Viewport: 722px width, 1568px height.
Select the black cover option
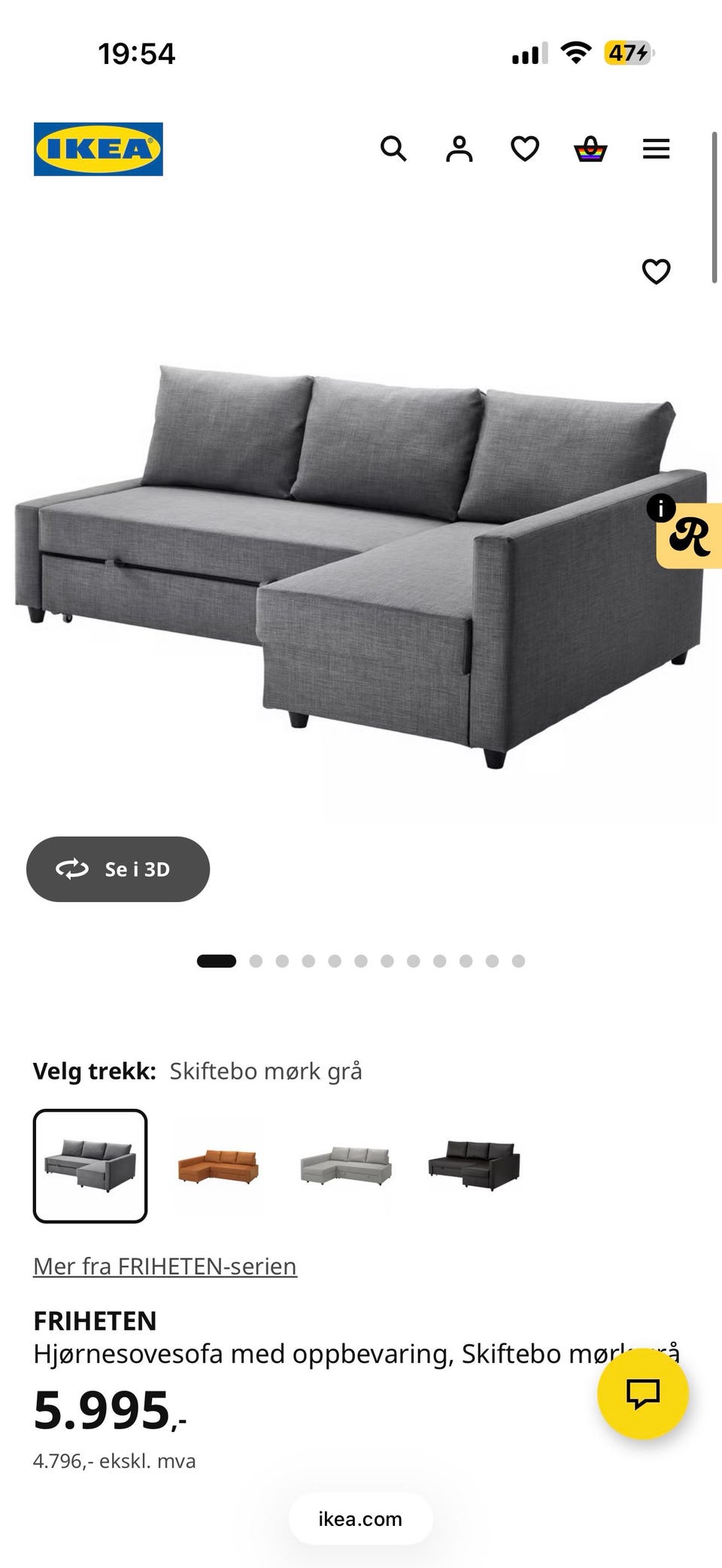(474, 1166)
